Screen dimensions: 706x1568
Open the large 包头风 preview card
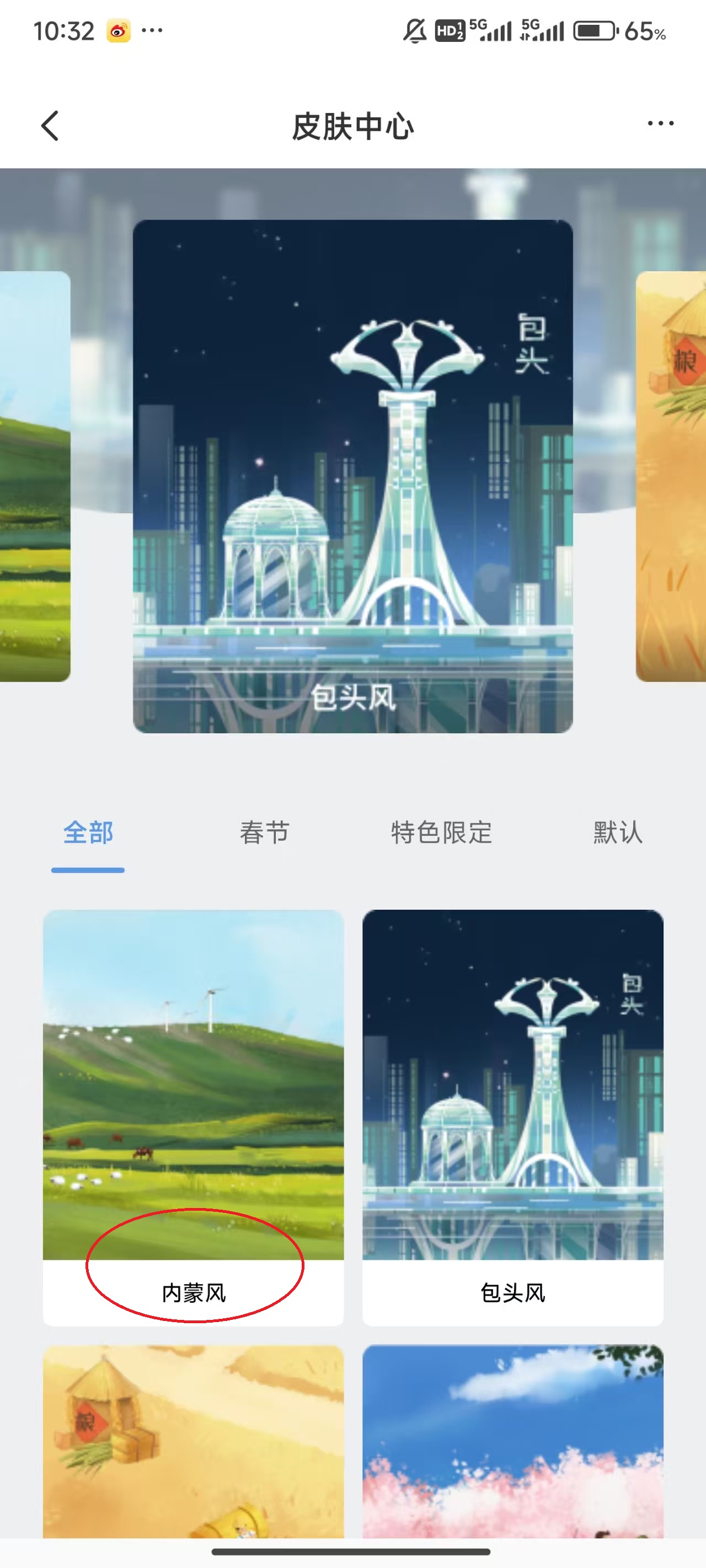pos(352,476)
